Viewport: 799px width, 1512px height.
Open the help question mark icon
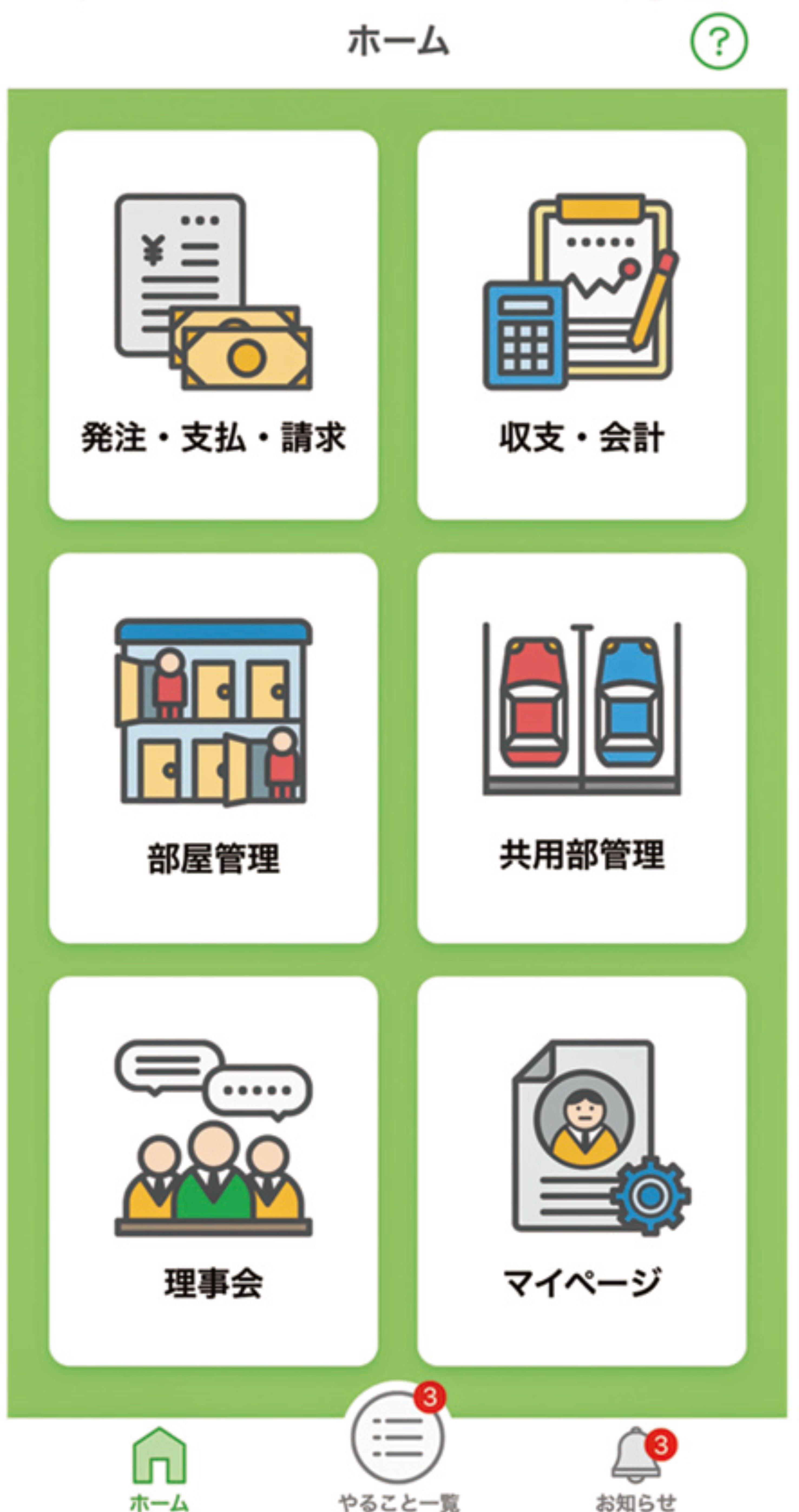pos(719,42)
